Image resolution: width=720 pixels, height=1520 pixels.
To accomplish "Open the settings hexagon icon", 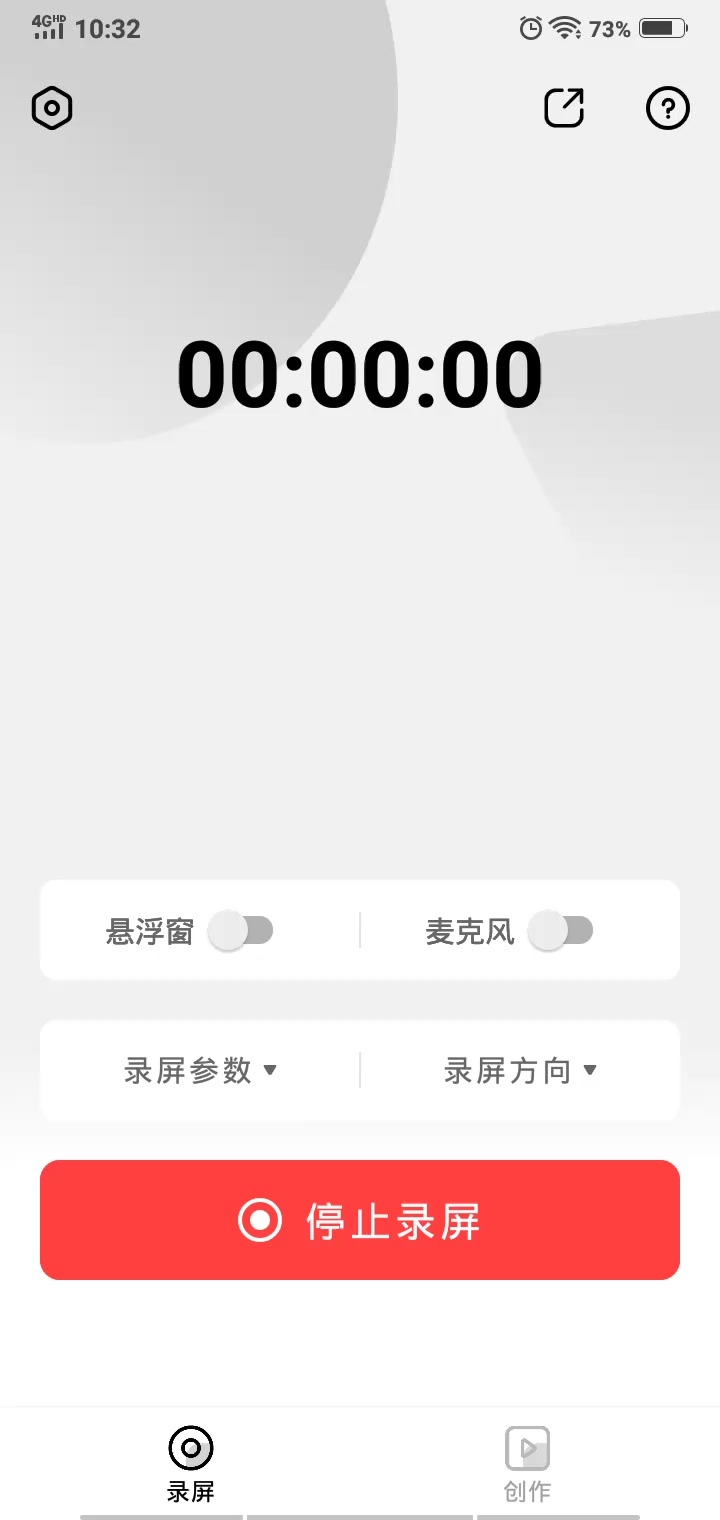I will tap(52, 108).
